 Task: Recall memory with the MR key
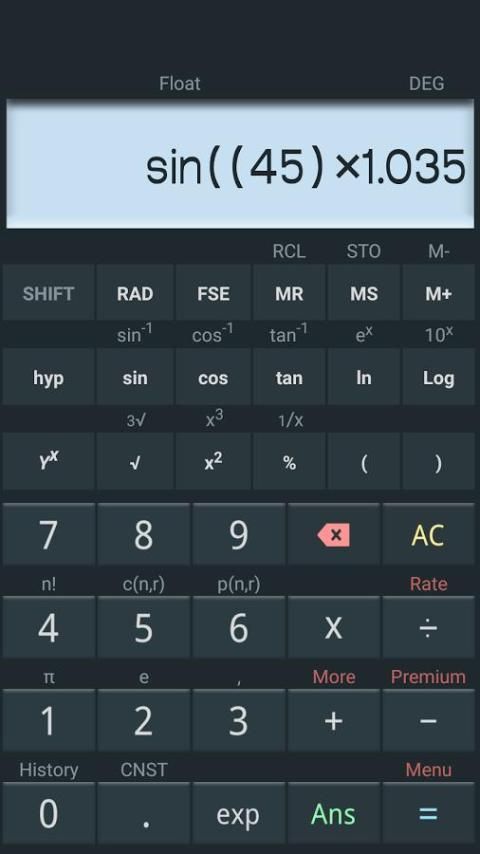coord(289,294)
